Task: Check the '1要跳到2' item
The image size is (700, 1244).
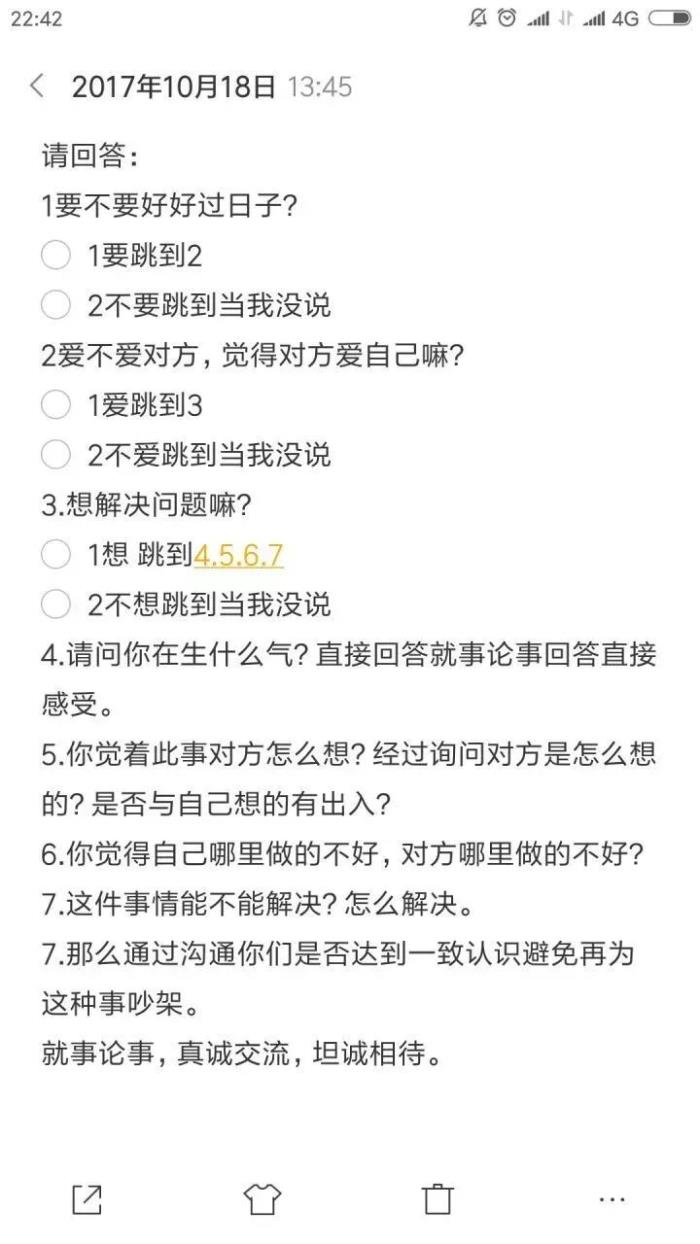Action: click(x=56, y=256)
